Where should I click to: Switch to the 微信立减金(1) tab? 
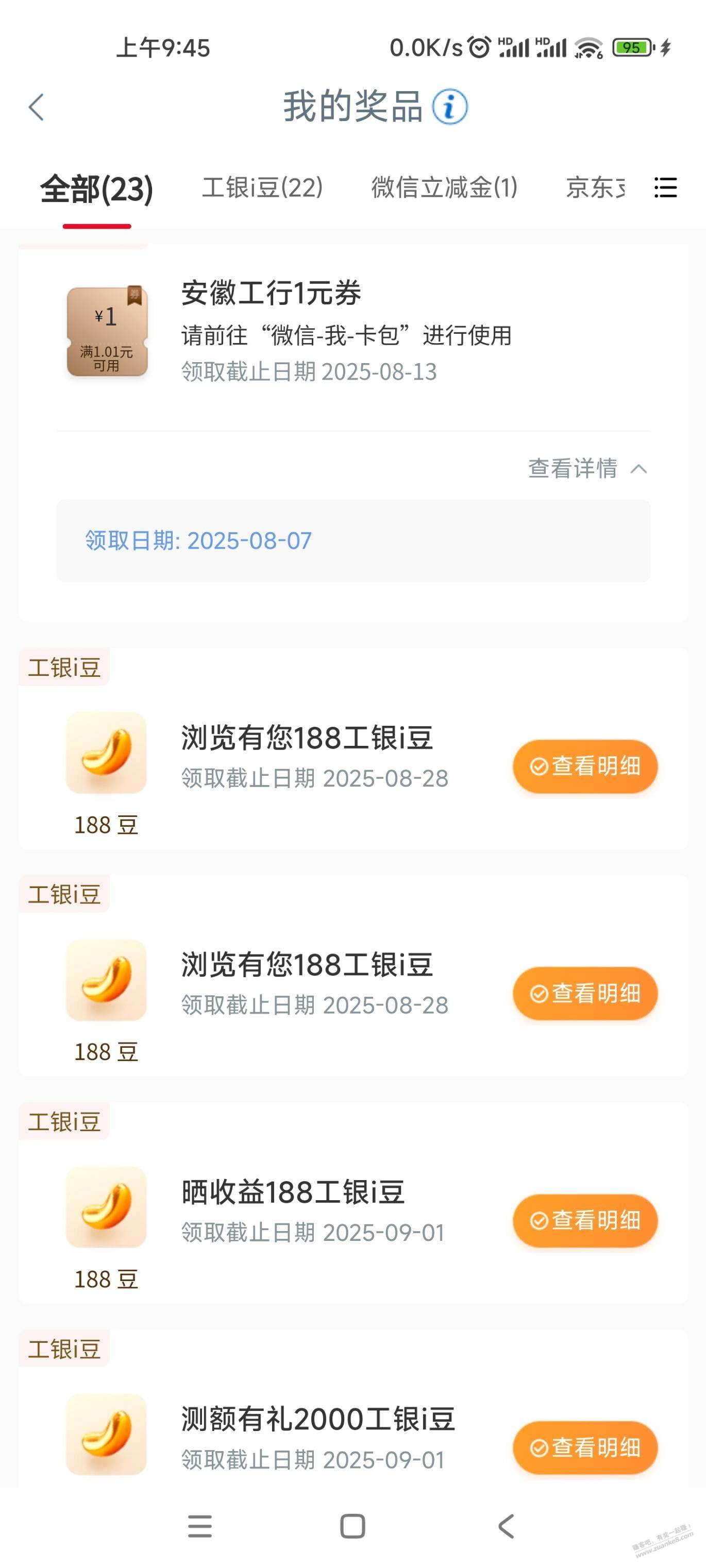click(445, 188)
